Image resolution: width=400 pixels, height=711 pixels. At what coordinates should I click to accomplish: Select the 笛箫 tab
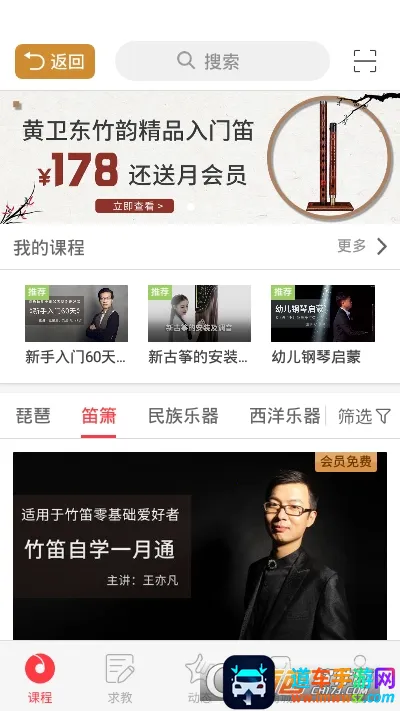tap(99, 416)
